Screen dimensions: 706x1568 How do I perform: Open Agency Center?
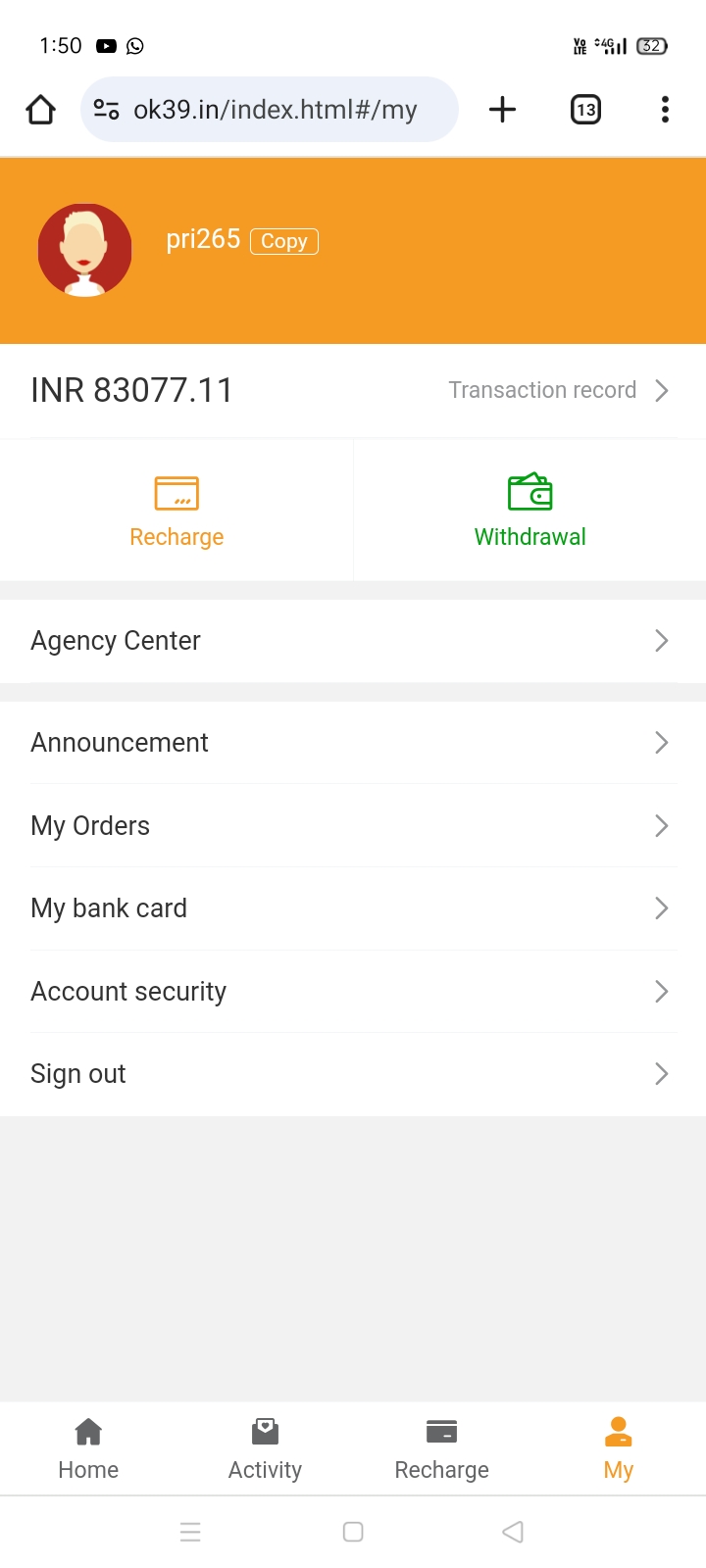(x=353, y=641)
